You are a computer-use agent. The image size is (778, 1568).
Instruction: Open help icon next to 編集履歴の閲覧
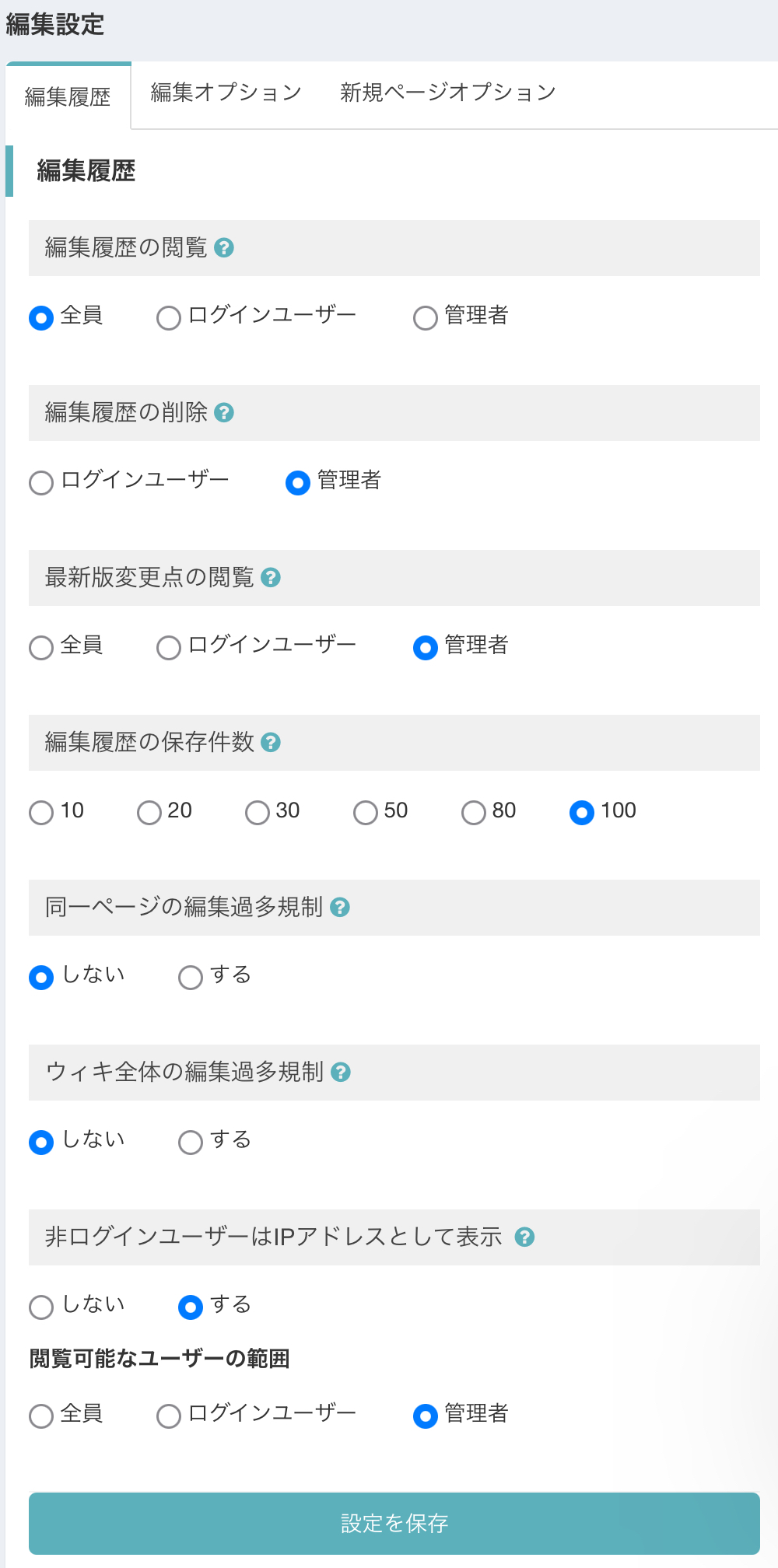224,248
